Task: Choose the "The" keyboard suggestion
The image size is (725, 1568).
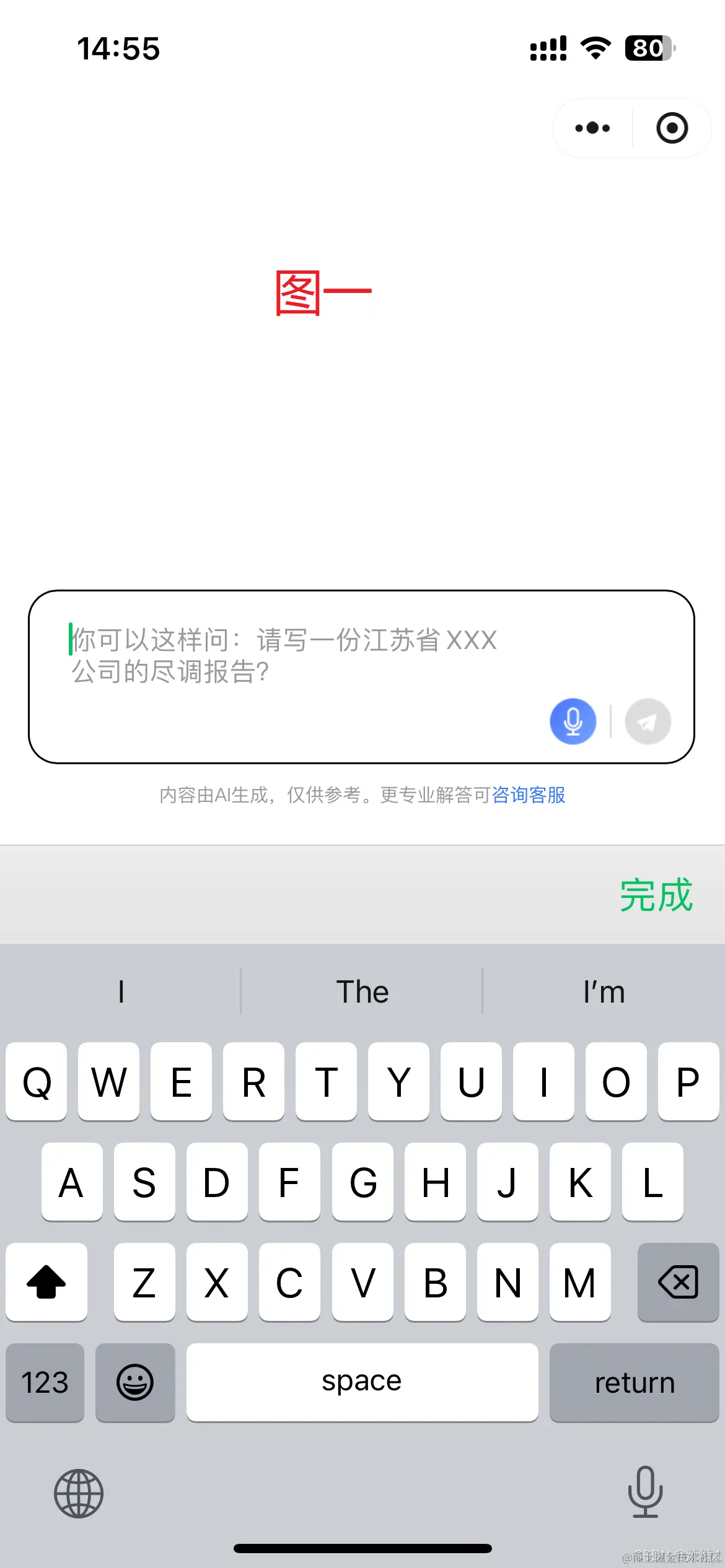Action: (x=362, y=992)
